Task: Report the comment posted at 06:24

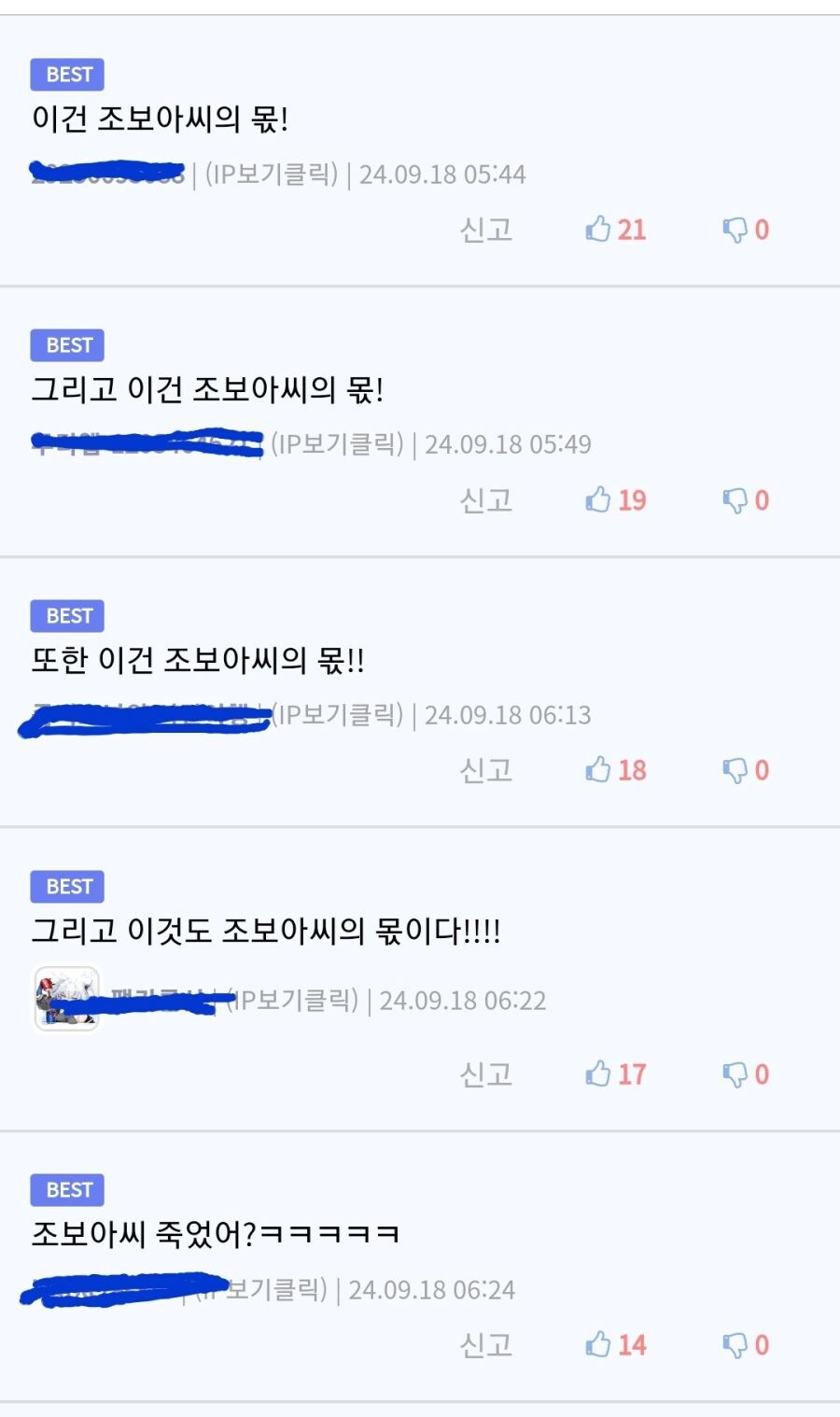Action: click(x=485, y=1344)
